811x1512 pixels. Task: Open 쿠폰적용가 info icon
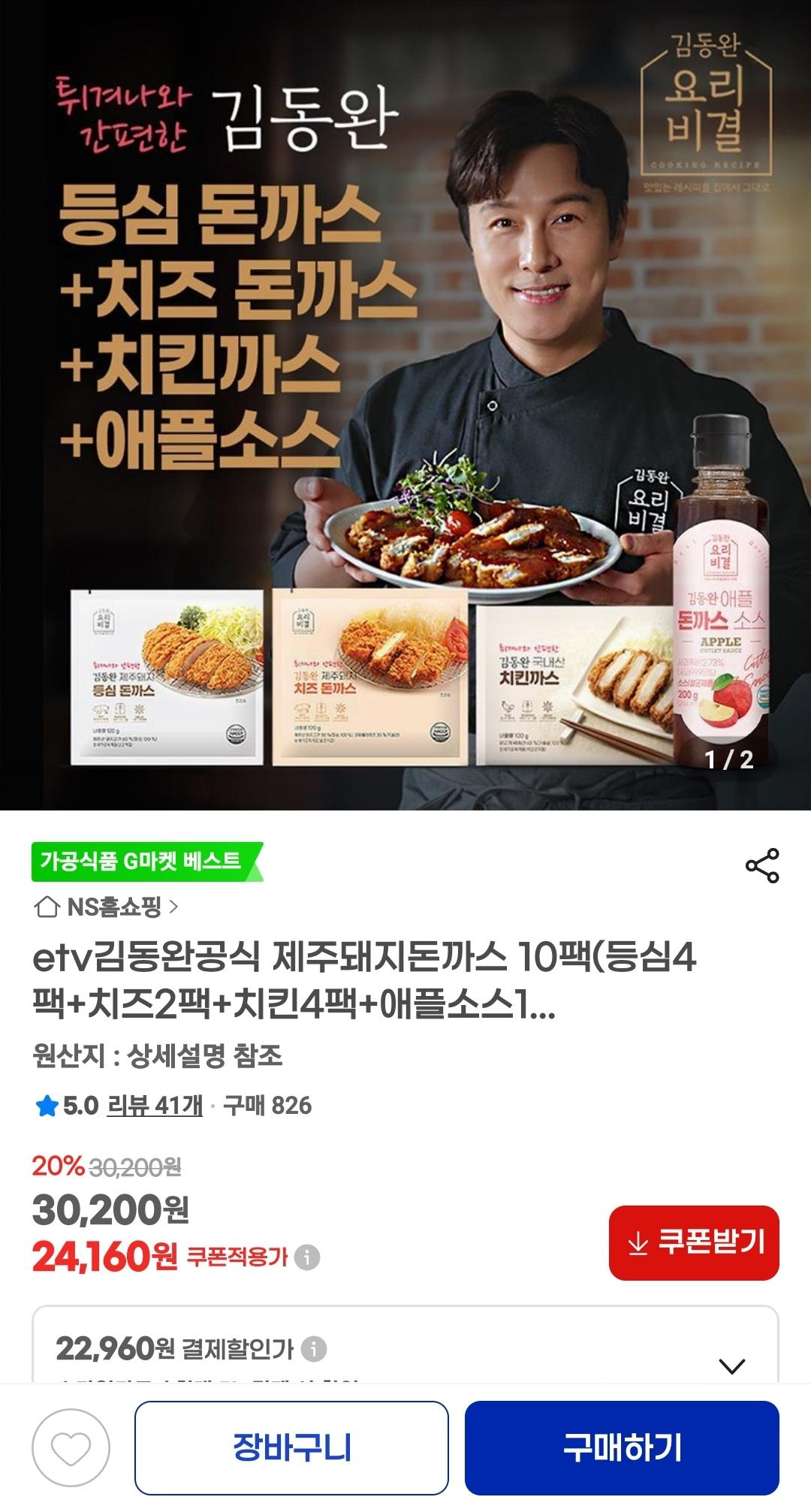pos(307,1257)
